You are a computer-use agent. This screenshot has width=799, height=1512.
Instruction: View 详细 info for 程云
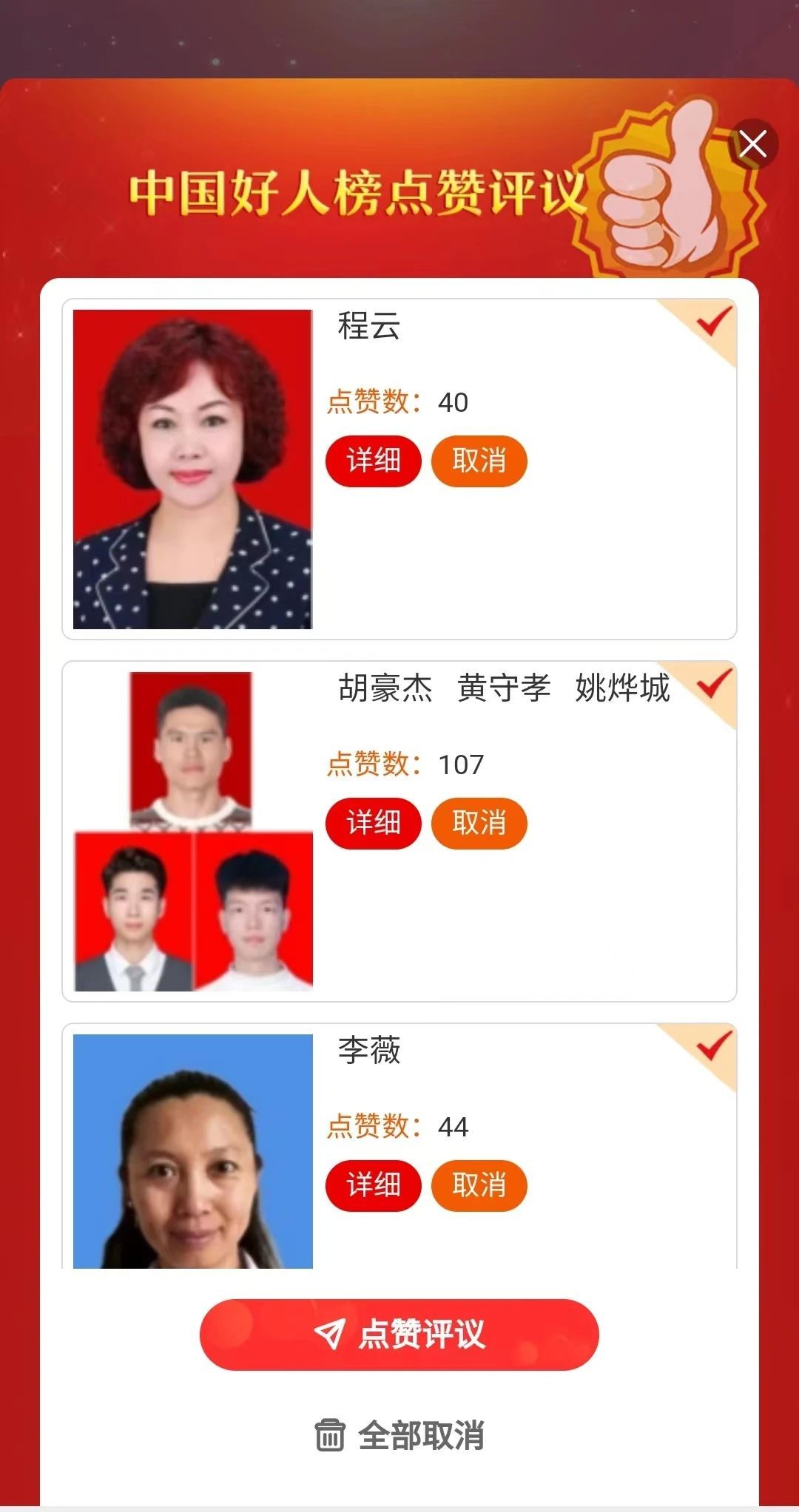(374, 461)
